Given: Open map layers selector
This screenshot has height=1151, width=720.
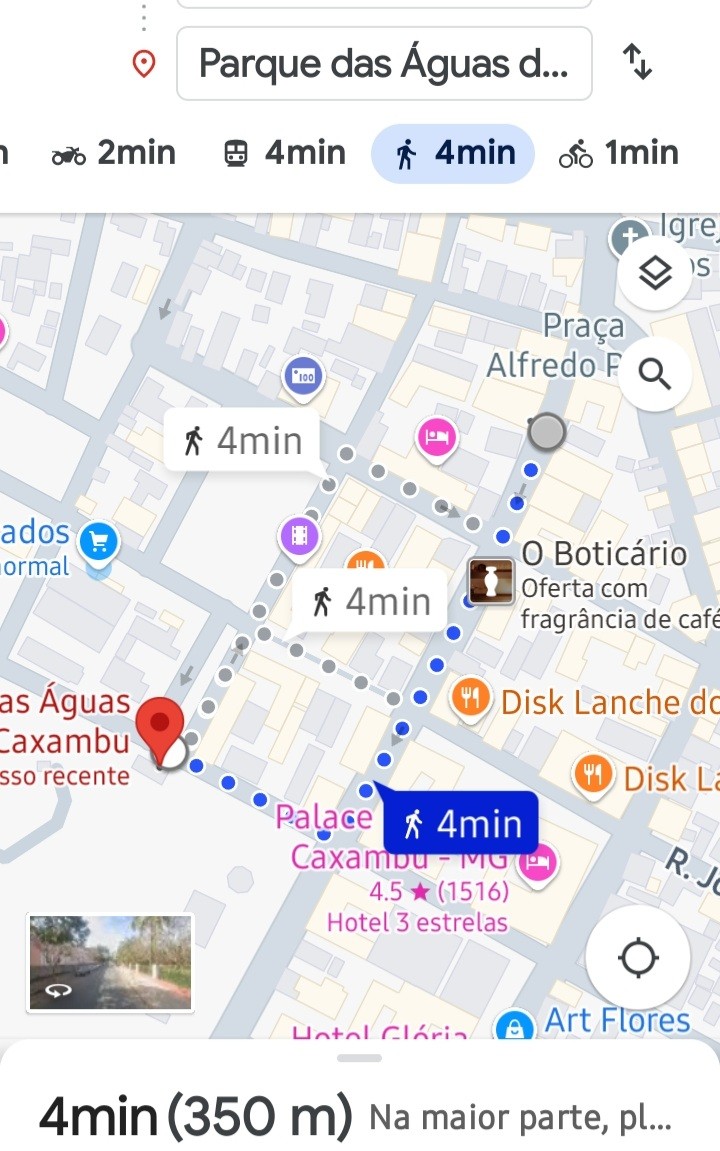Looking at the screenshot, I should (x=654, y=272).
